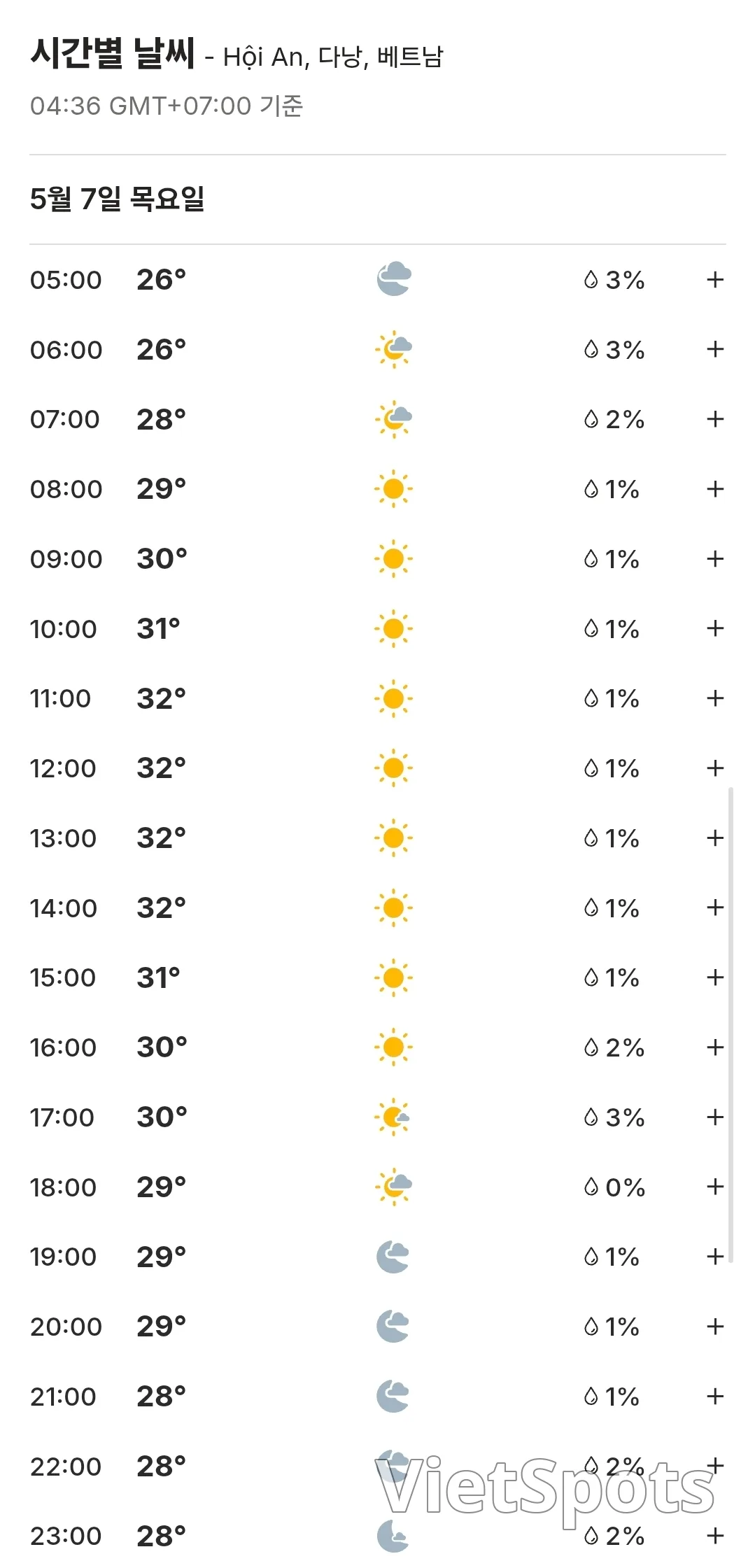Image resolution: width=755 pixels, height=1568 pixels.
Task: Expand the 10:00 forecast row
Action: (x=714, y=628)
